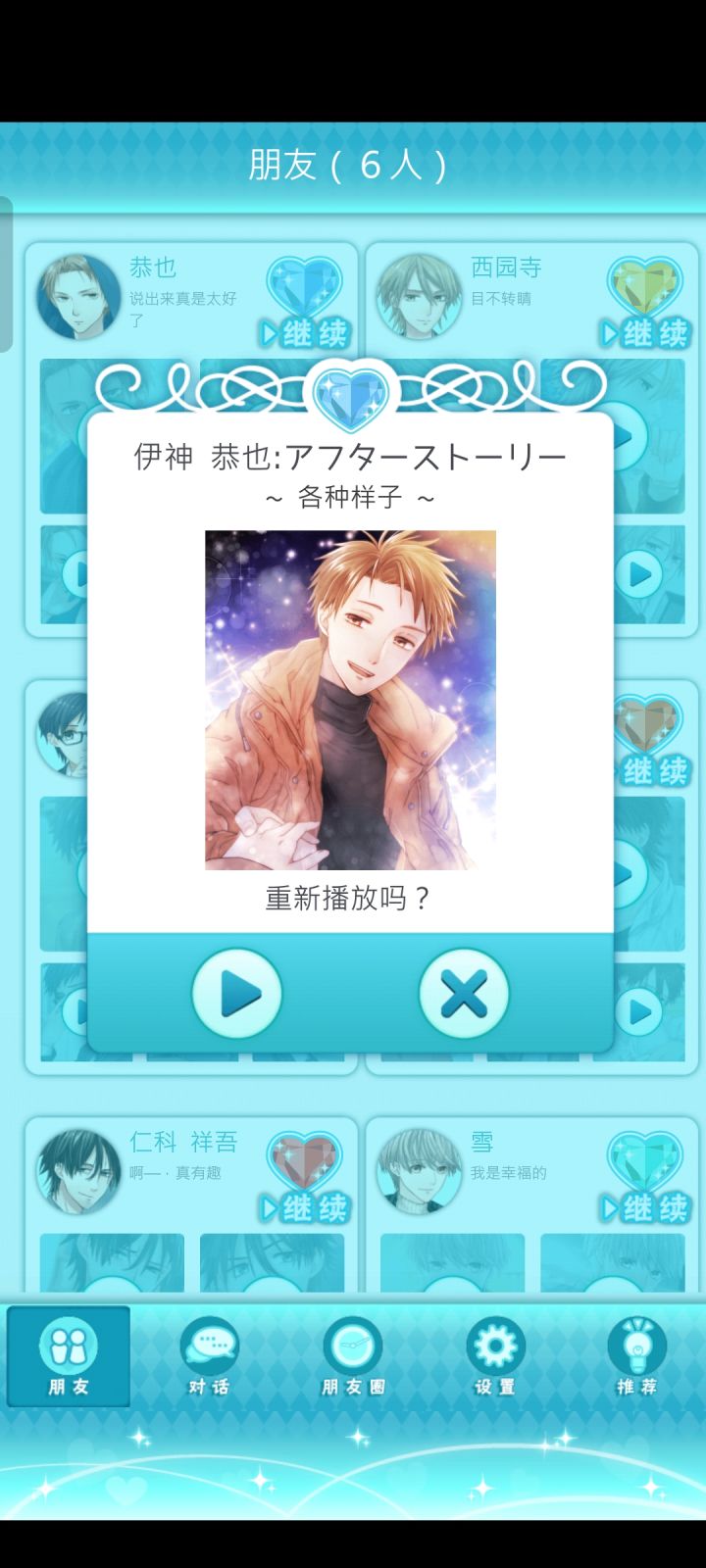Click the heart gem beside 仁科祥吾
Image resolution: width=706 pixels, height=1568 pixels.
coord(304,1161)
